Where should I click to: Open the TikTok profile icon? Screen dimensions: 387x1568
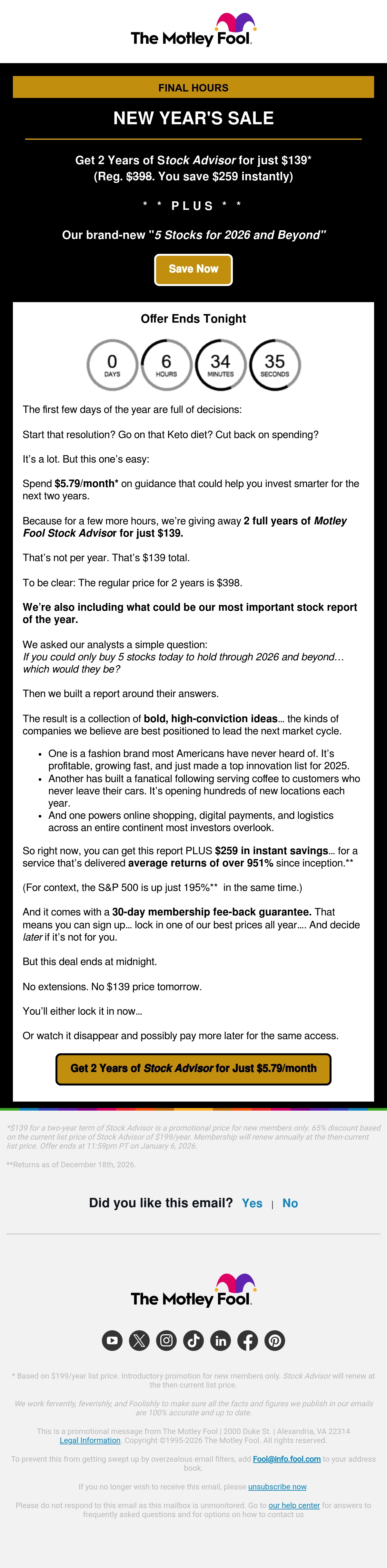pos(194,1340)
